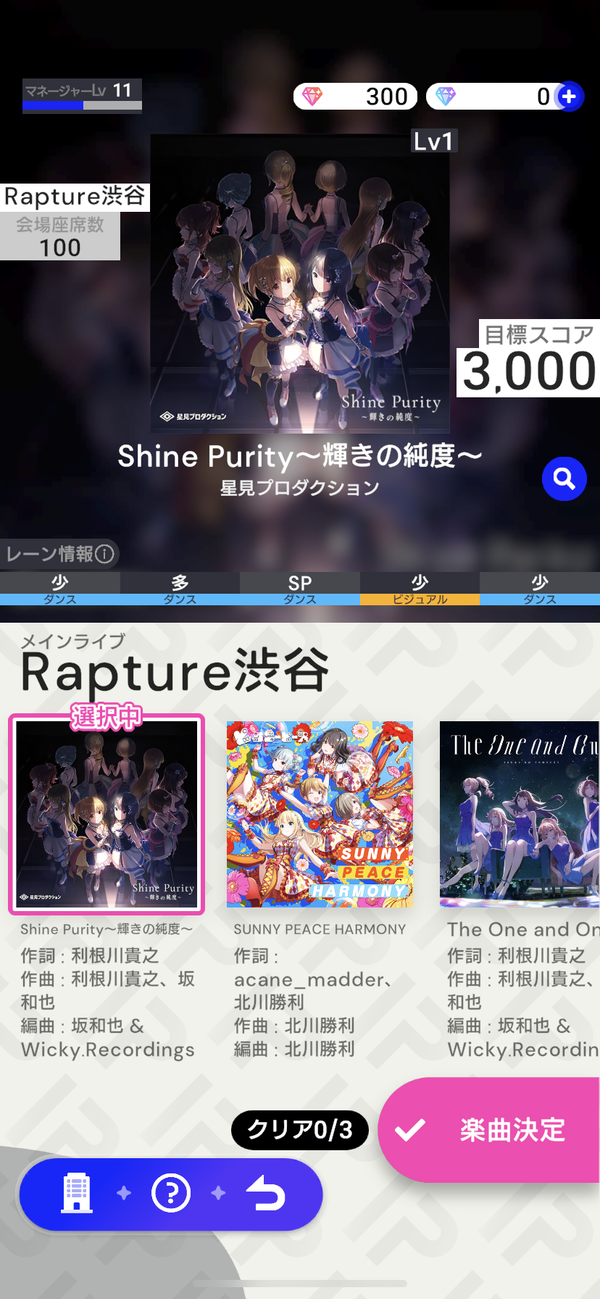Tap the blue plus to add gems
The width and height of the screenshot is (600, 1299).
point(568,96)
